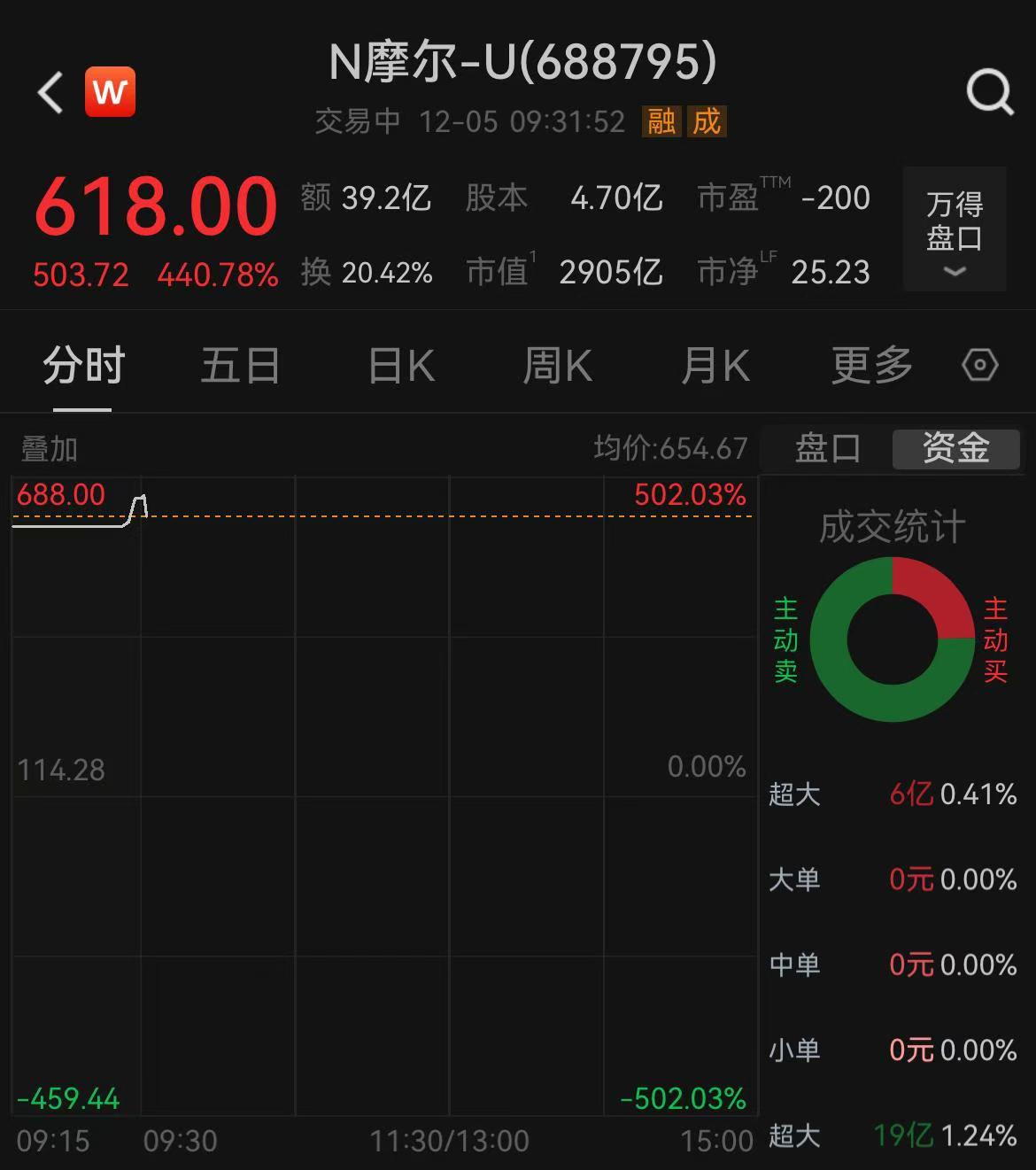
Task: Click the back arrow at top left
Action: [x=49, y=91]
